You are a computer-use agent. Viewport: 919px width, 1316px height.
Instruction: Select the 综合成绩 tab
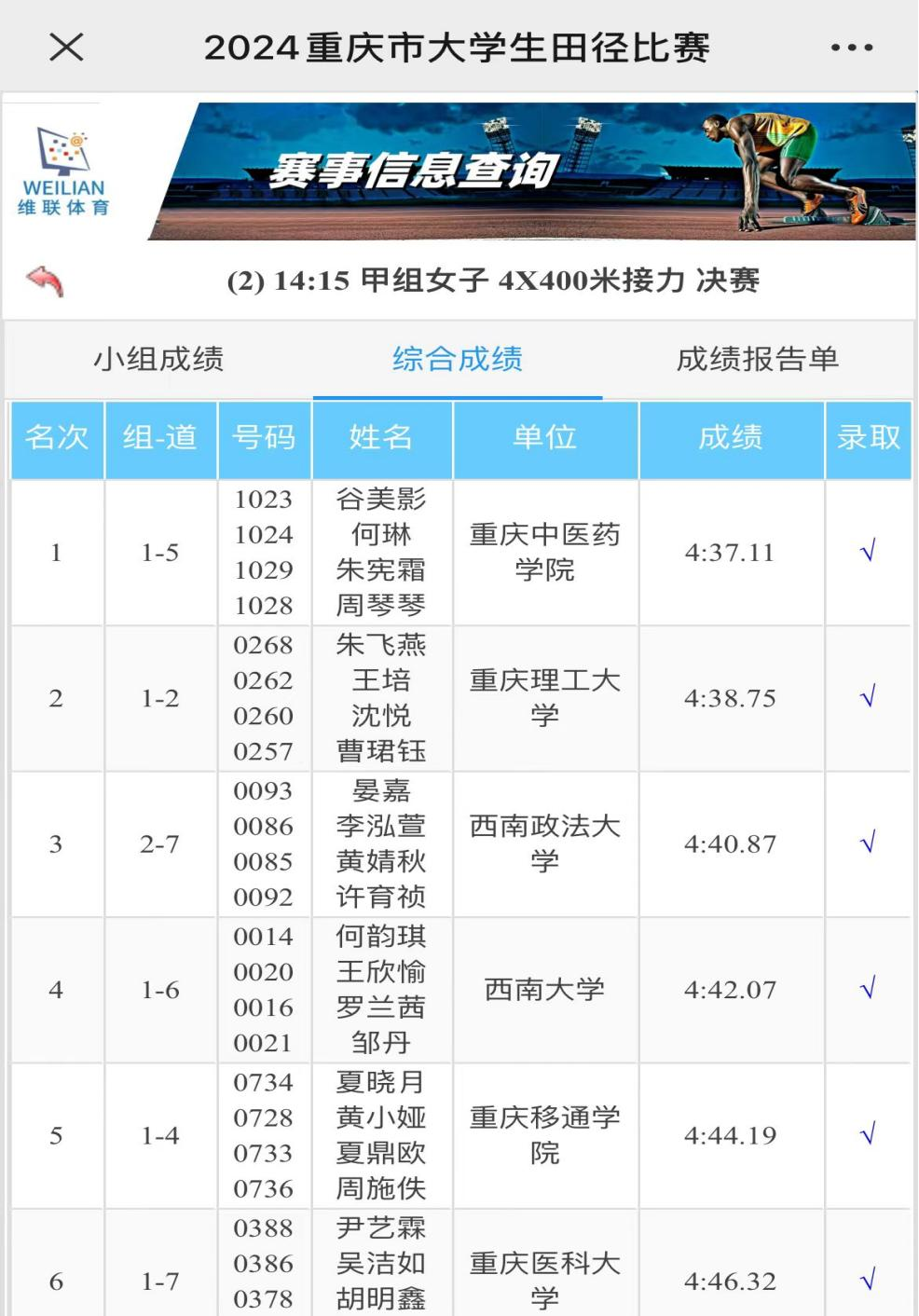tap(458, 359)
